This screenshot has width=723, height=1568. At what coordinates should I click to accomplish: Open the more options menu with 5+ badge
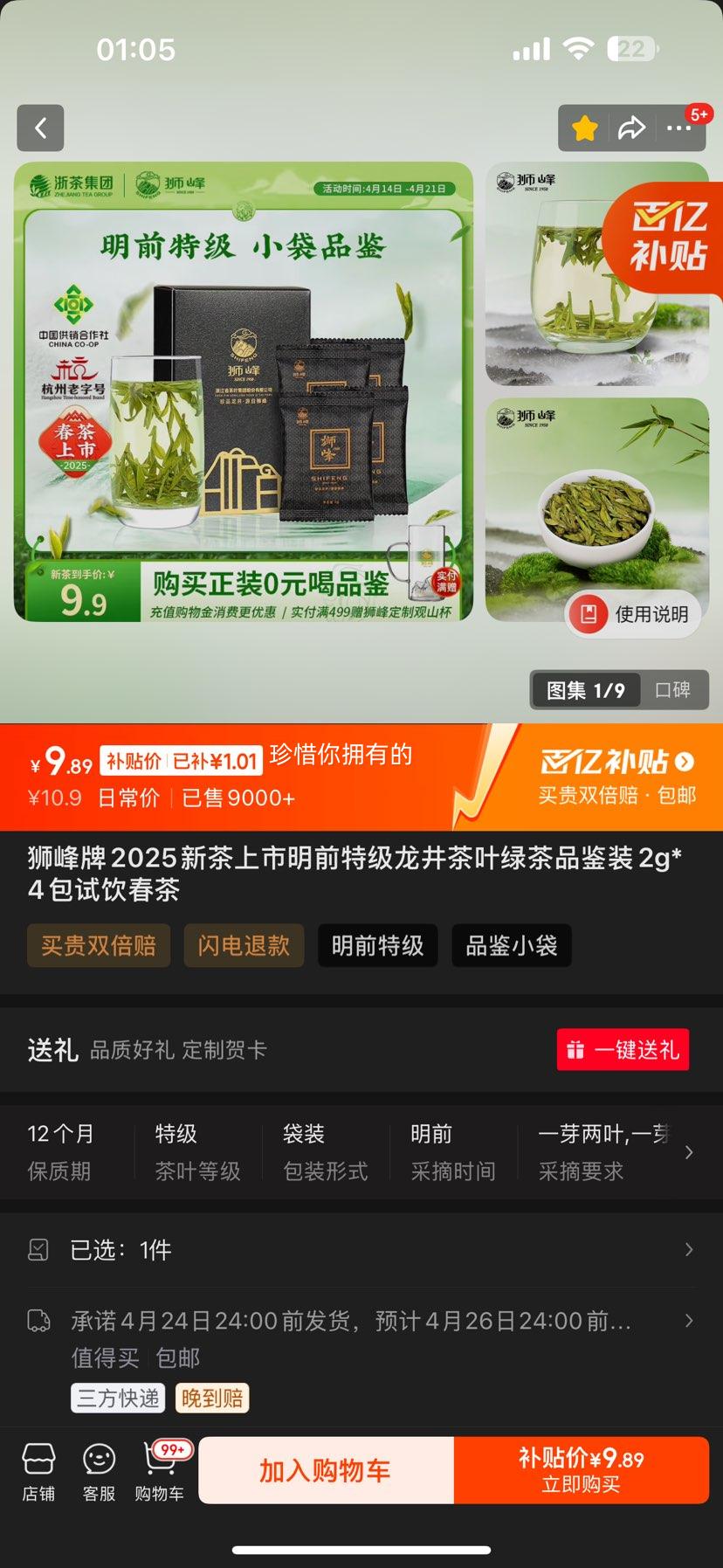(x=679, y=128)
